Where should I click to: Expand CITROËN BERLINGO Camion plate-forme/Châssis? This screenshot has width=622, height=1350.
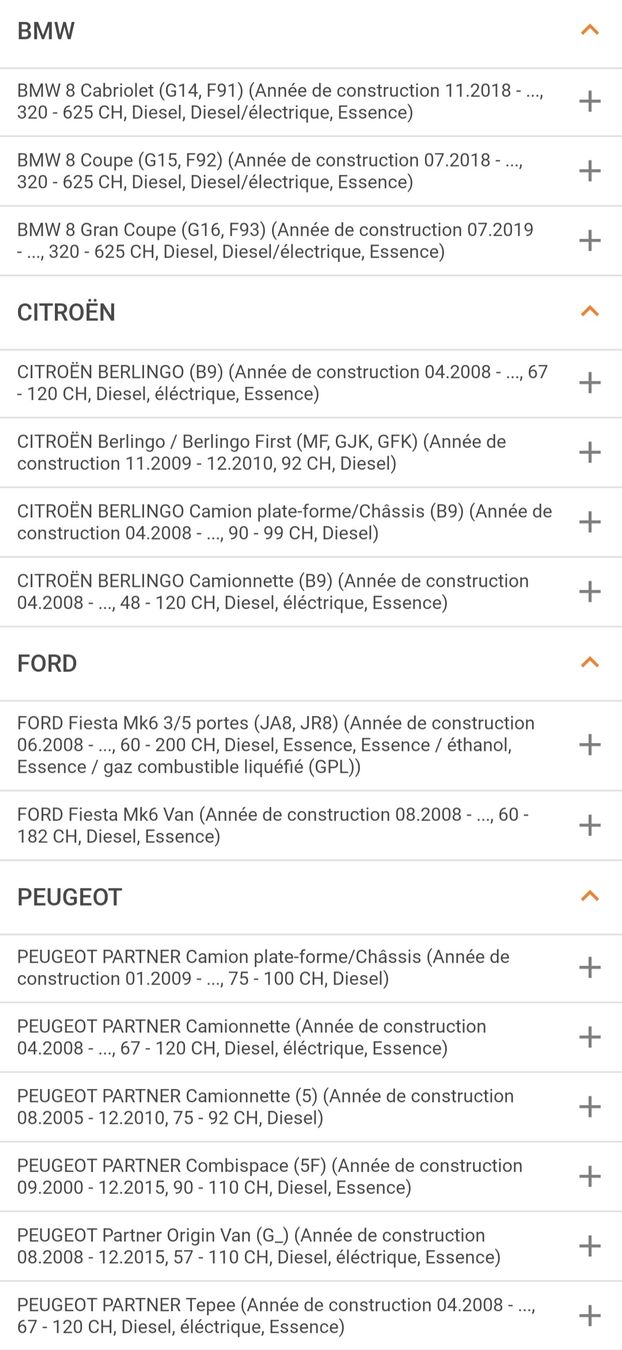[590, 522]
